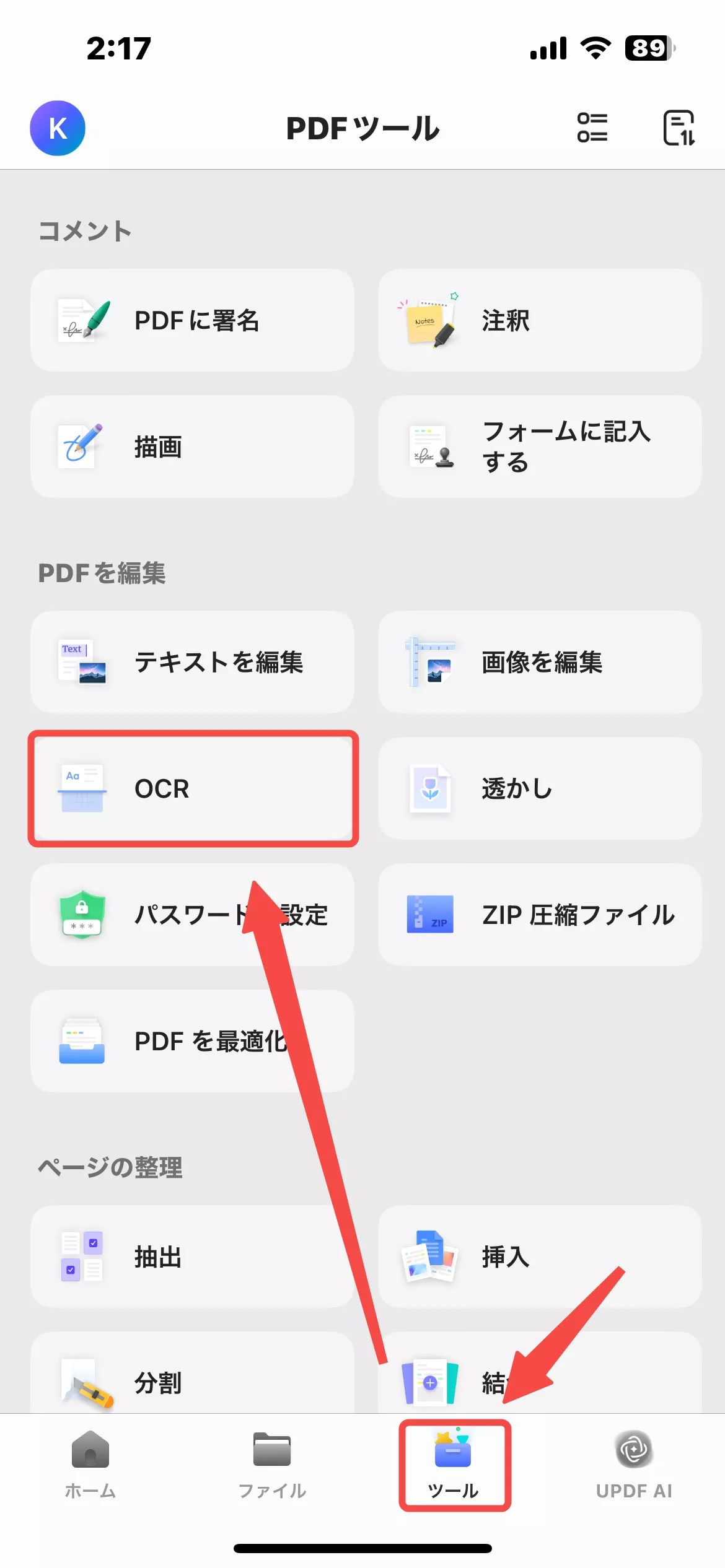Open the 抽出 page extraction tool
The image size is (725, 1568).
pyautogui.click(x=192, y=1257)
